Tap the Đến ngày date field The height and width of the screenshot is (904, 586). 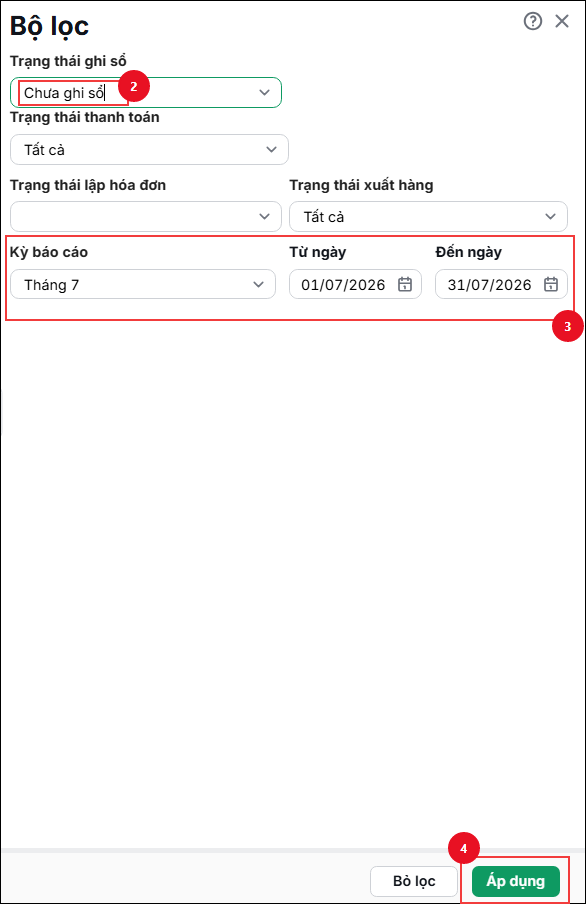[x=501, y=284]
